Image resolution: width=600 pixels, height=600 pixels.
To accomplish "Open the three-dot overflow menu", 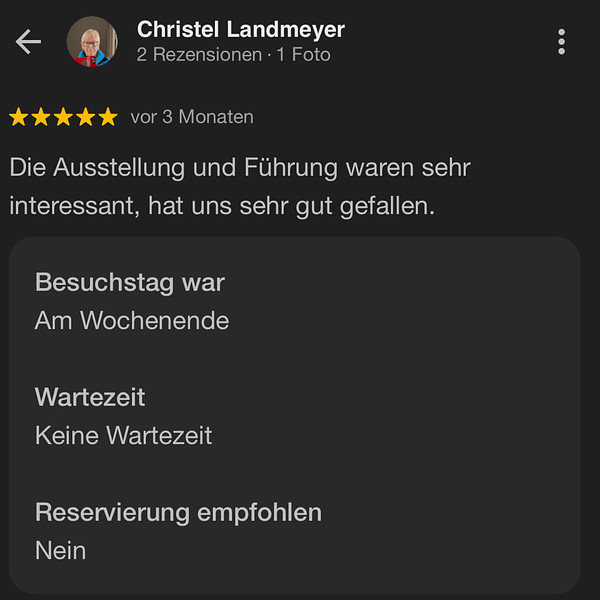I will tap(562, 41).
